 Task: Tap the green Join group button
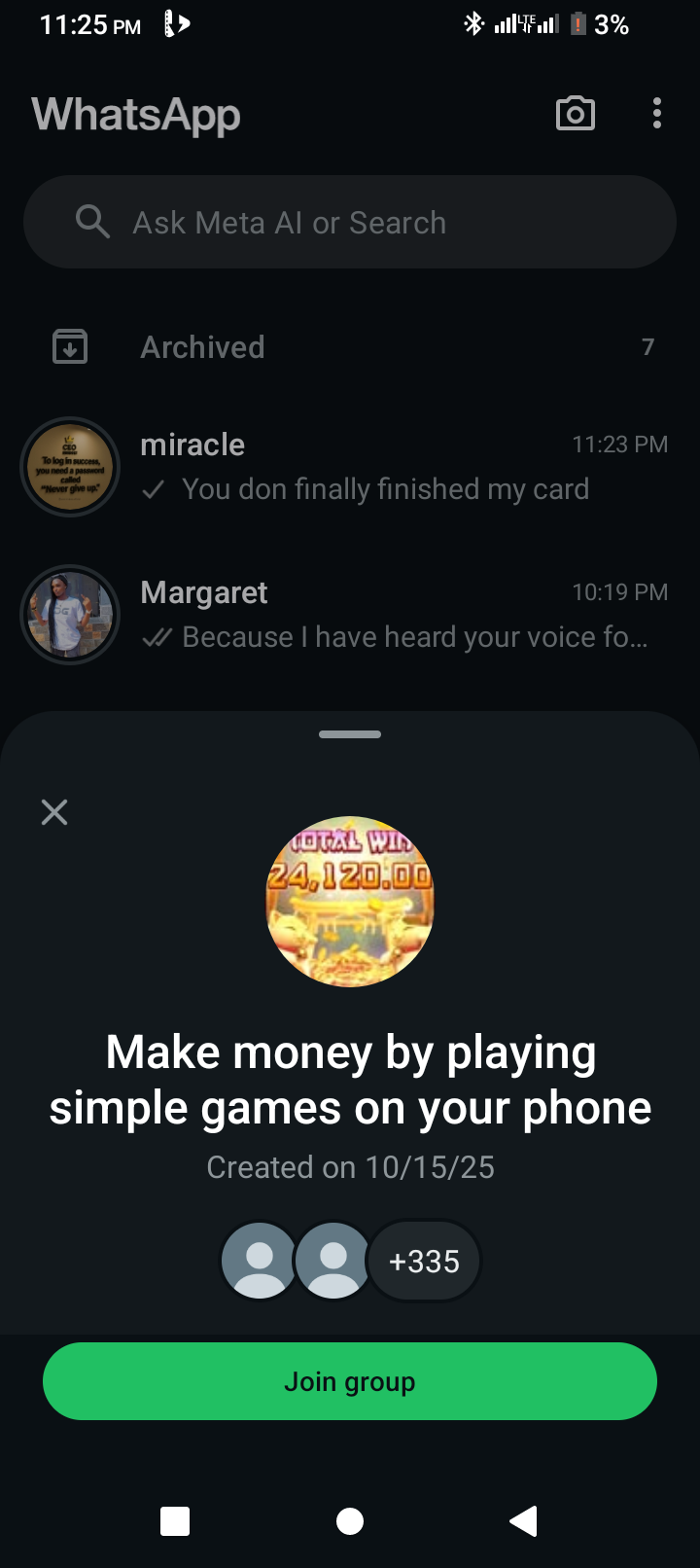click(x=350, y=1381)
